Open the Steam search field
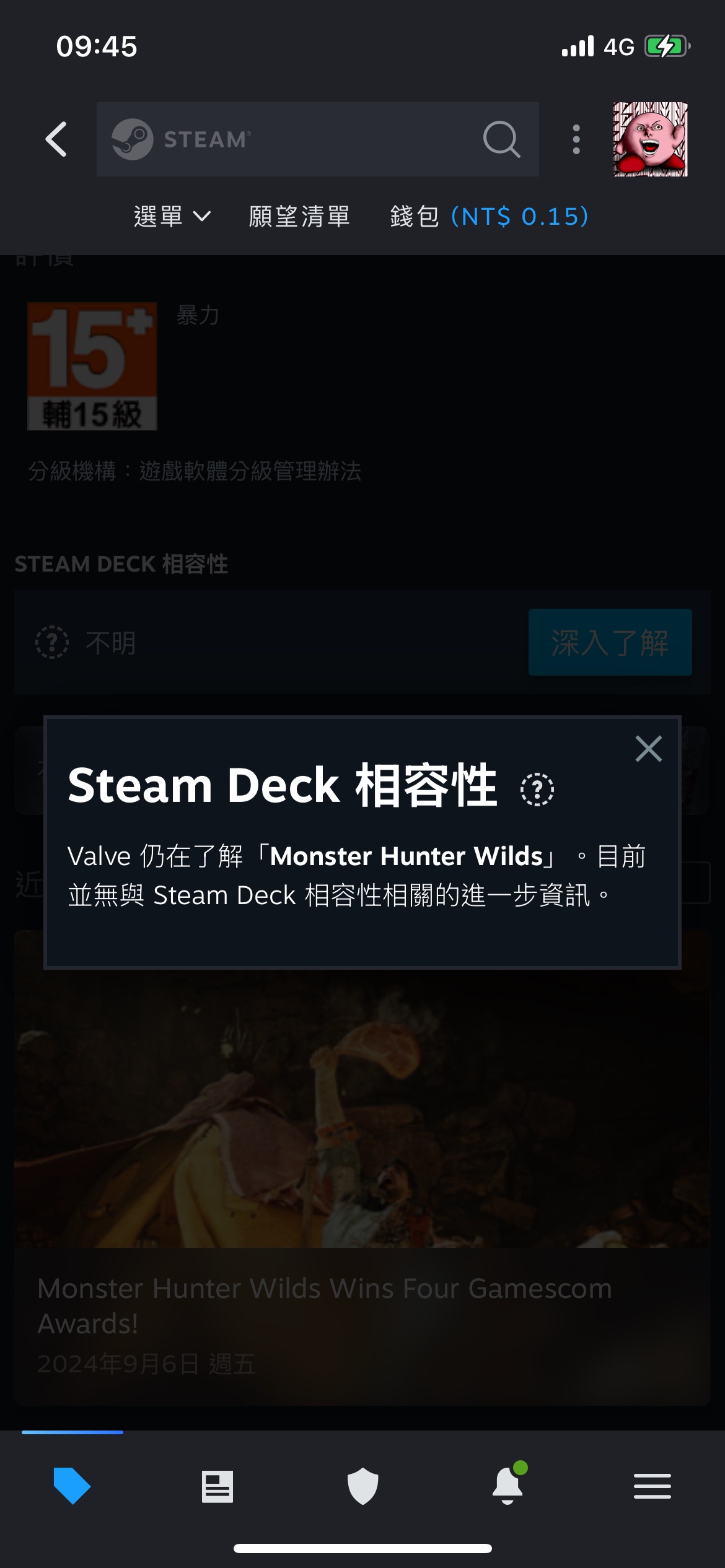The width and height of the screenshot is (725, 1568). coord(317,139)
